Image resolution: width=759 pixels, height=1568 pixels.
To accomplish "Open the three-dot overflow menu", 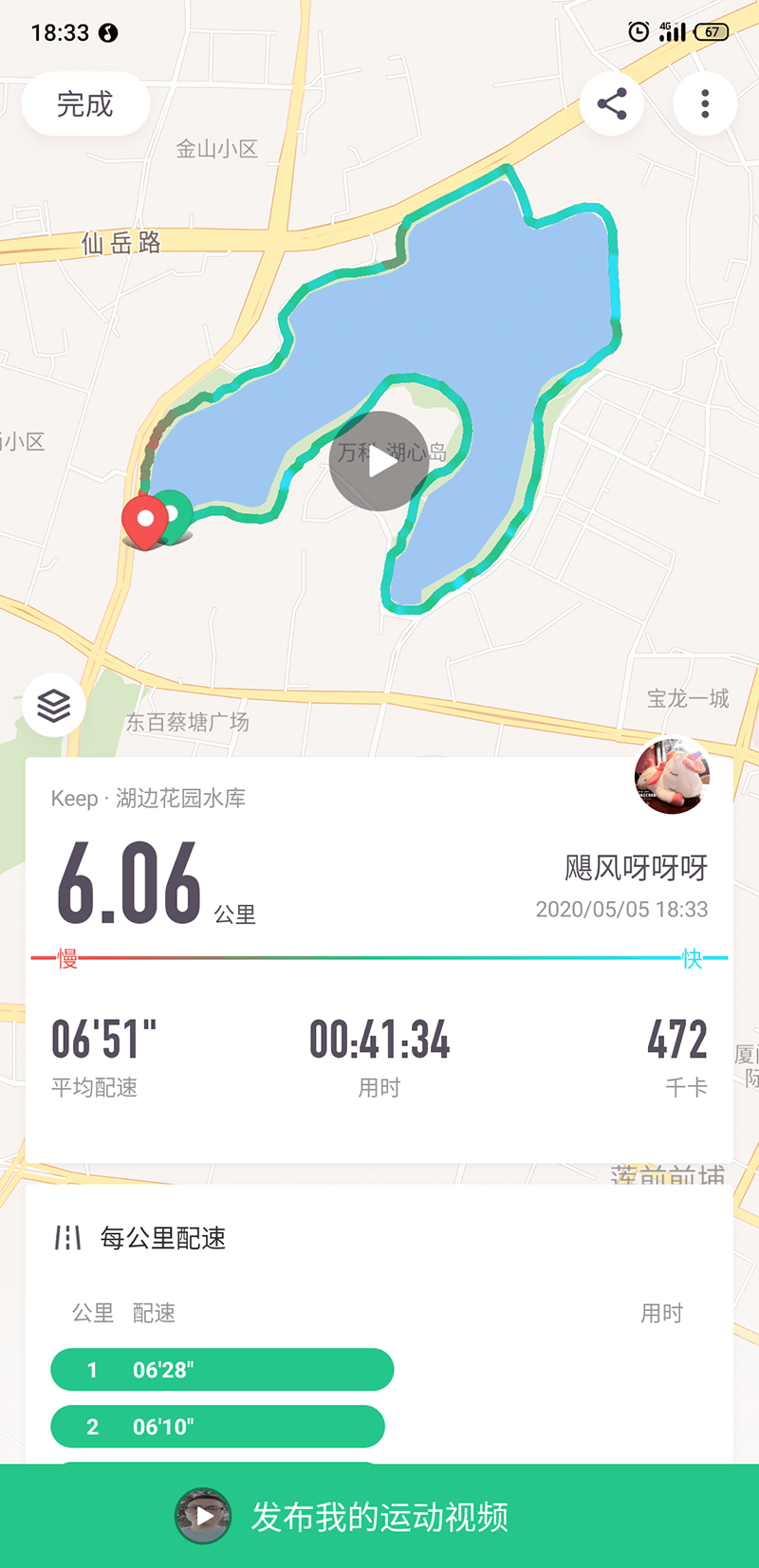I will (705, 103).
